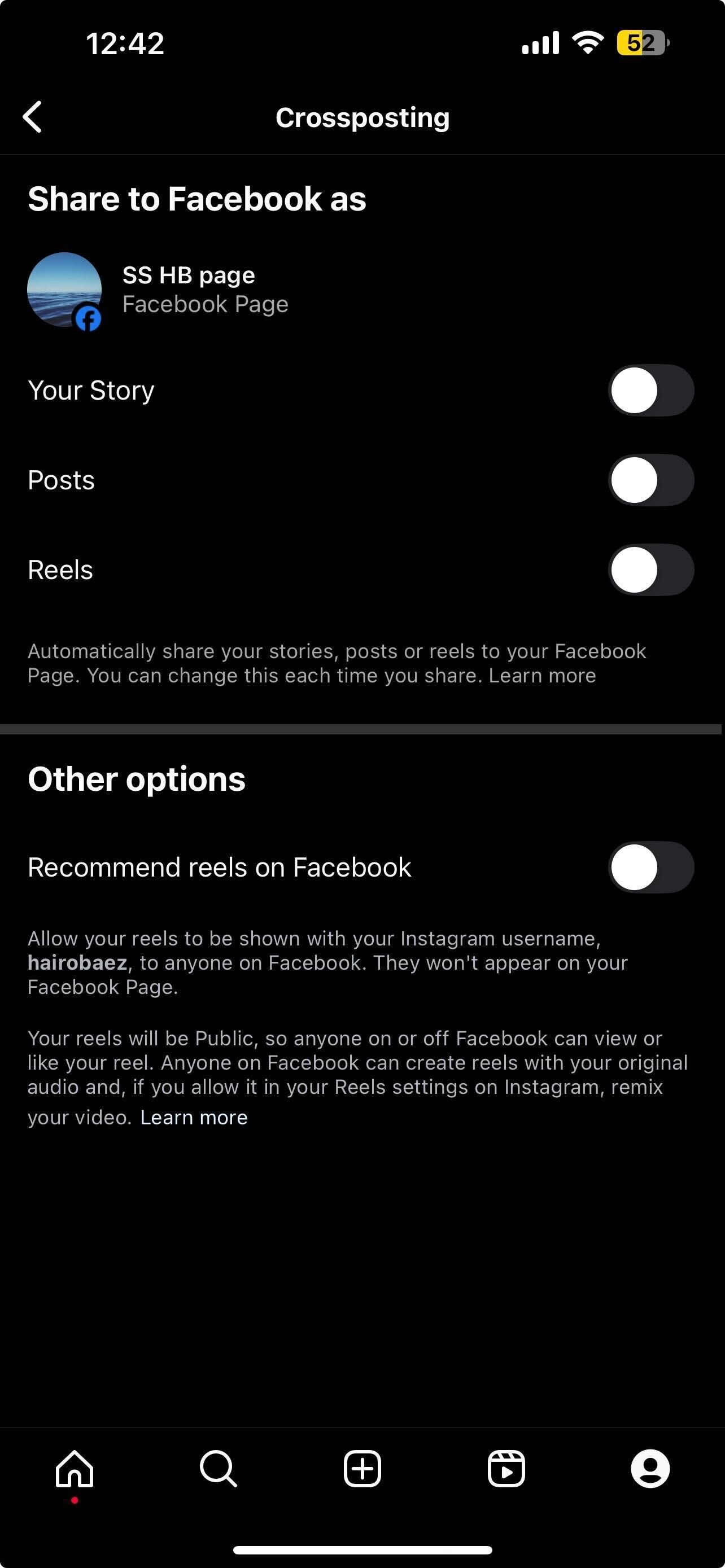Switch to the Home tab
The image size is (725, 1568).
pyautogui.click(x=75, y=1469)
